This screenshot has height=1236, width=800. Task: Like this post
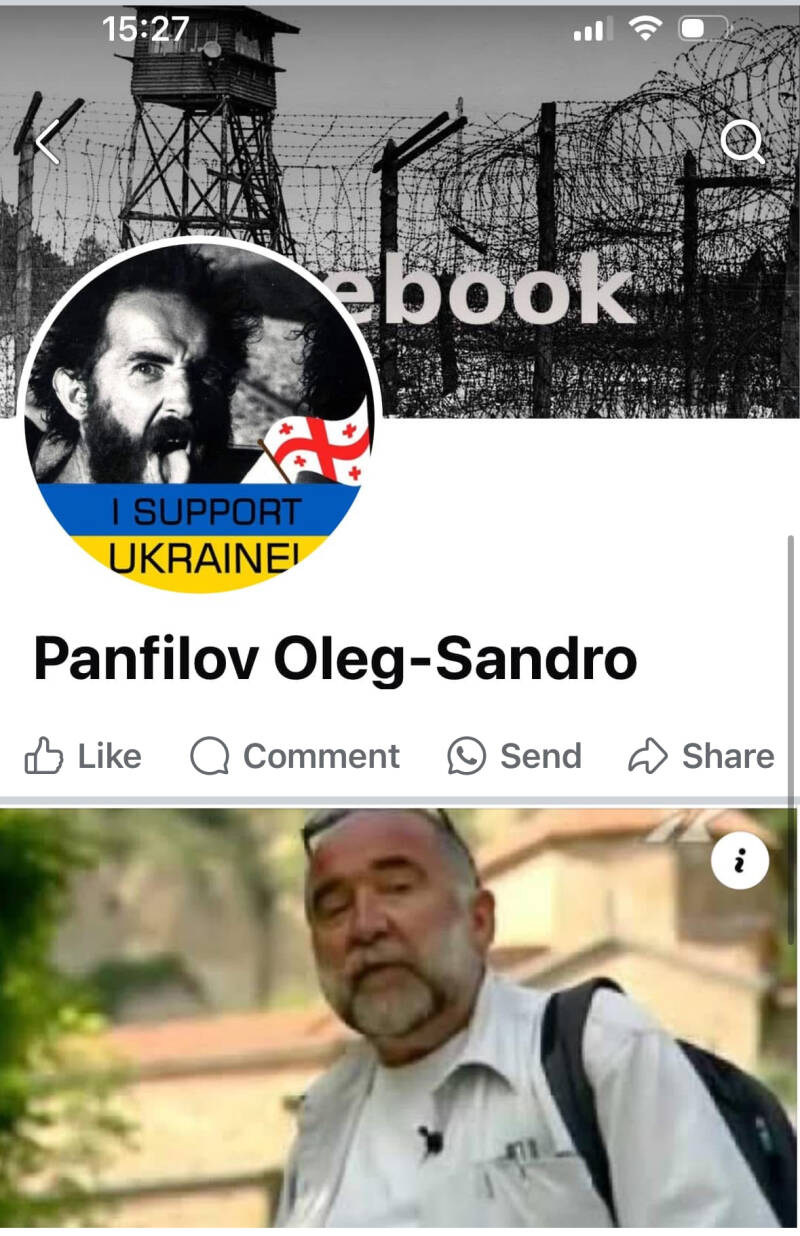coord(83,756)
